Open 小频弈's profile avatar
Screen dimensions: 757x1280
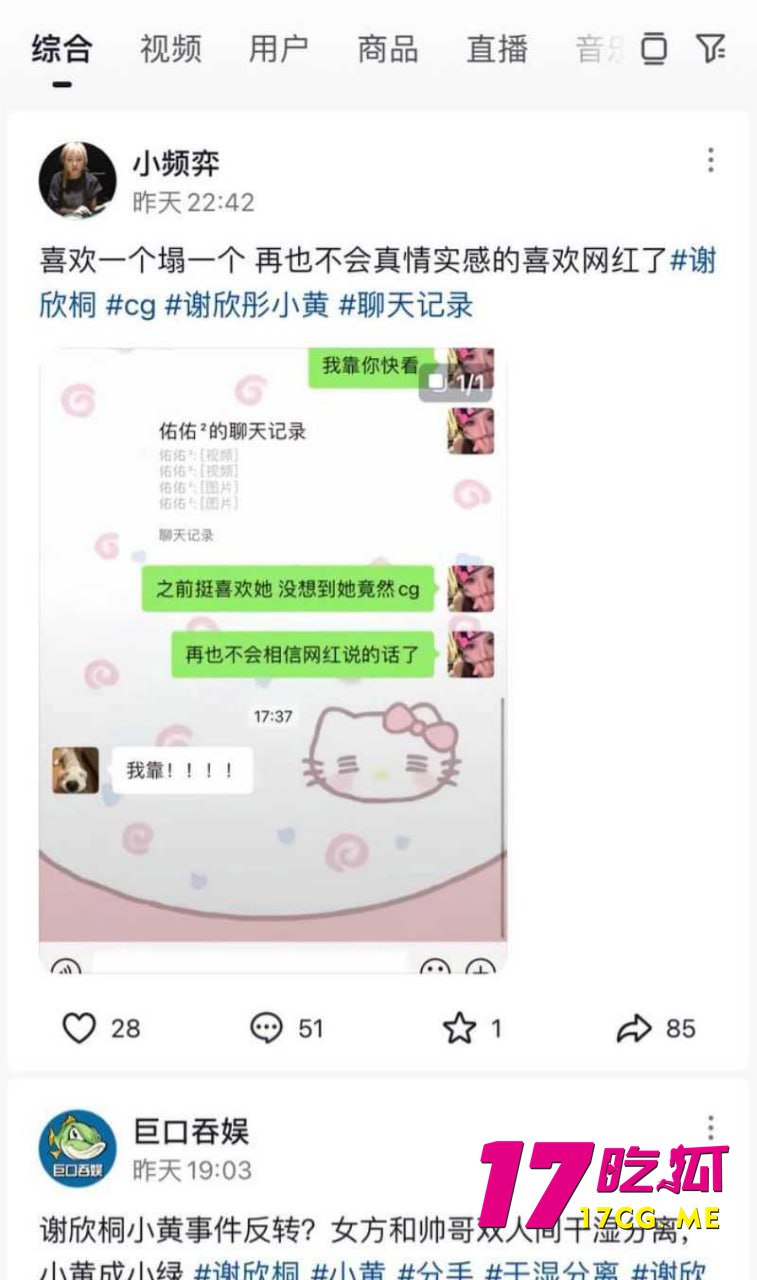(77, 180)
